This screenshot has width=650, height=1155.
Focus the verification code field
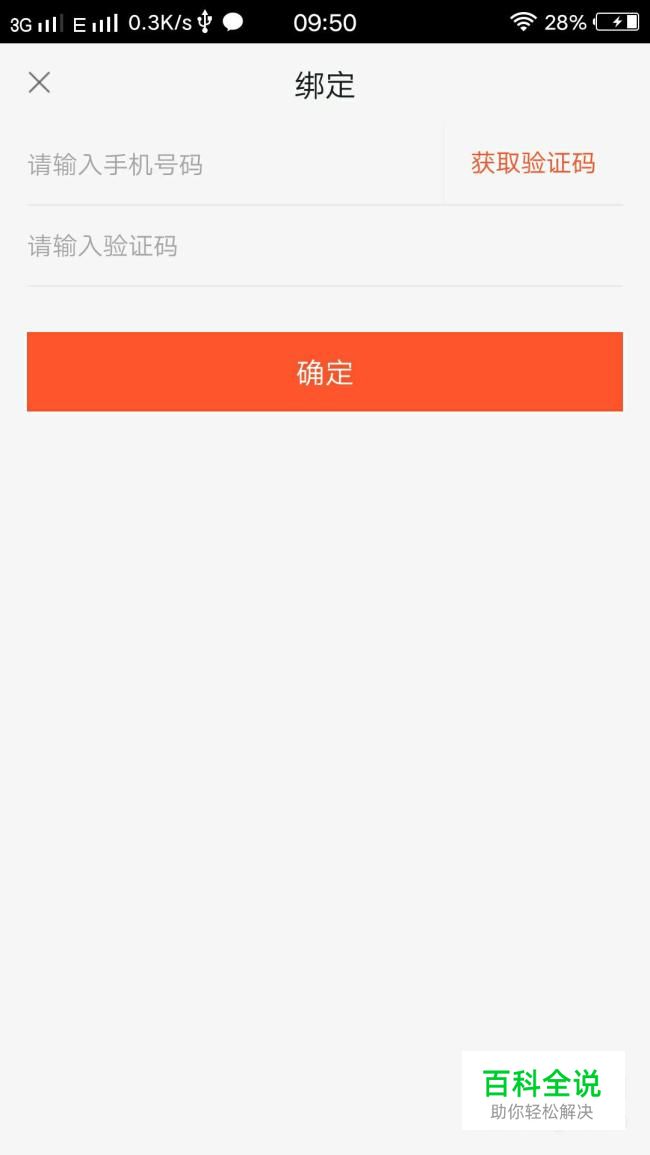click(x=325, y=246)
